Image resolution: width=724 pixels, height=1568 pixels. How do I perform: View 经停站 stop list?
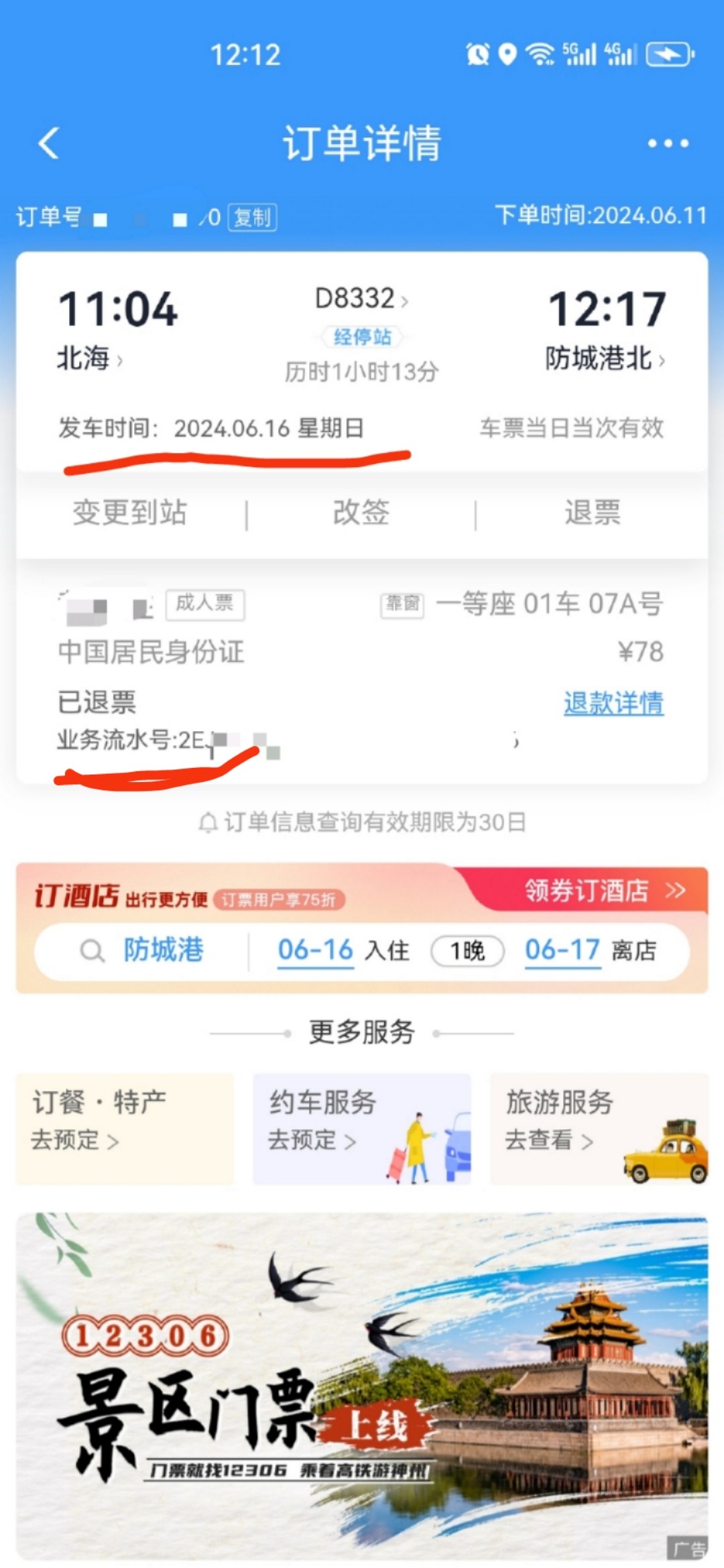pyautogui.click(x=362, y=336)
